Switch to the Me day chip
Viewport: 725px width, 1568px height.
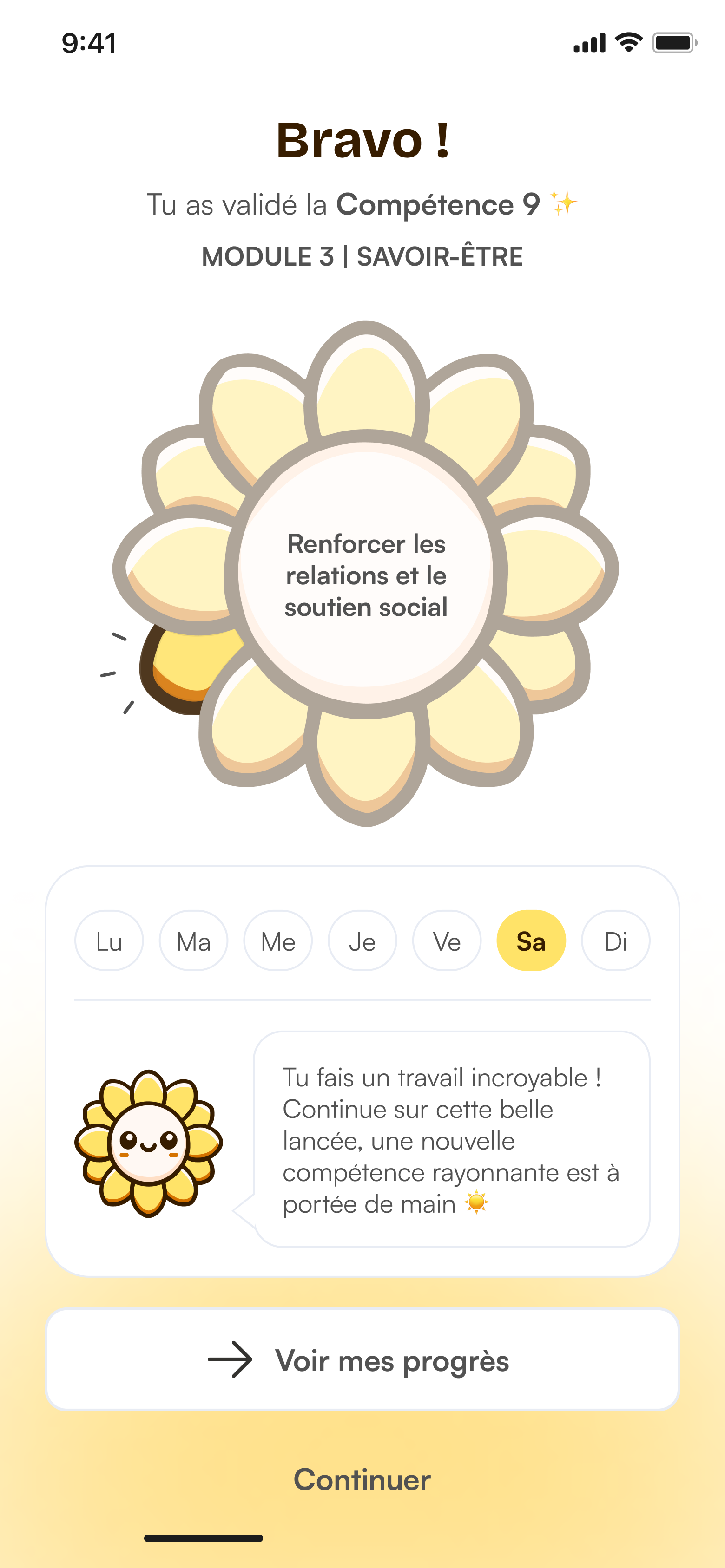pyautogui.click(x=278, y=941)
